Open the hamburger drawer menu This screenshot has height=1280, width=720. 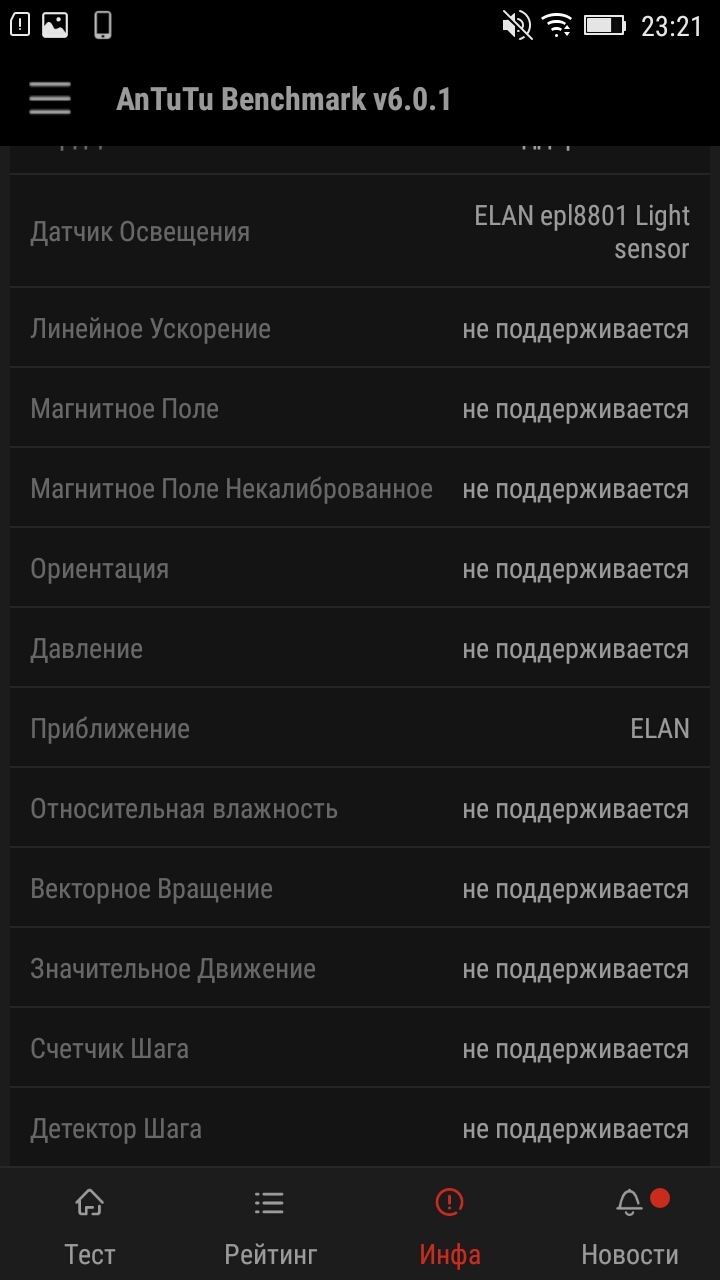pyautogui.click(x=49, y=99)
